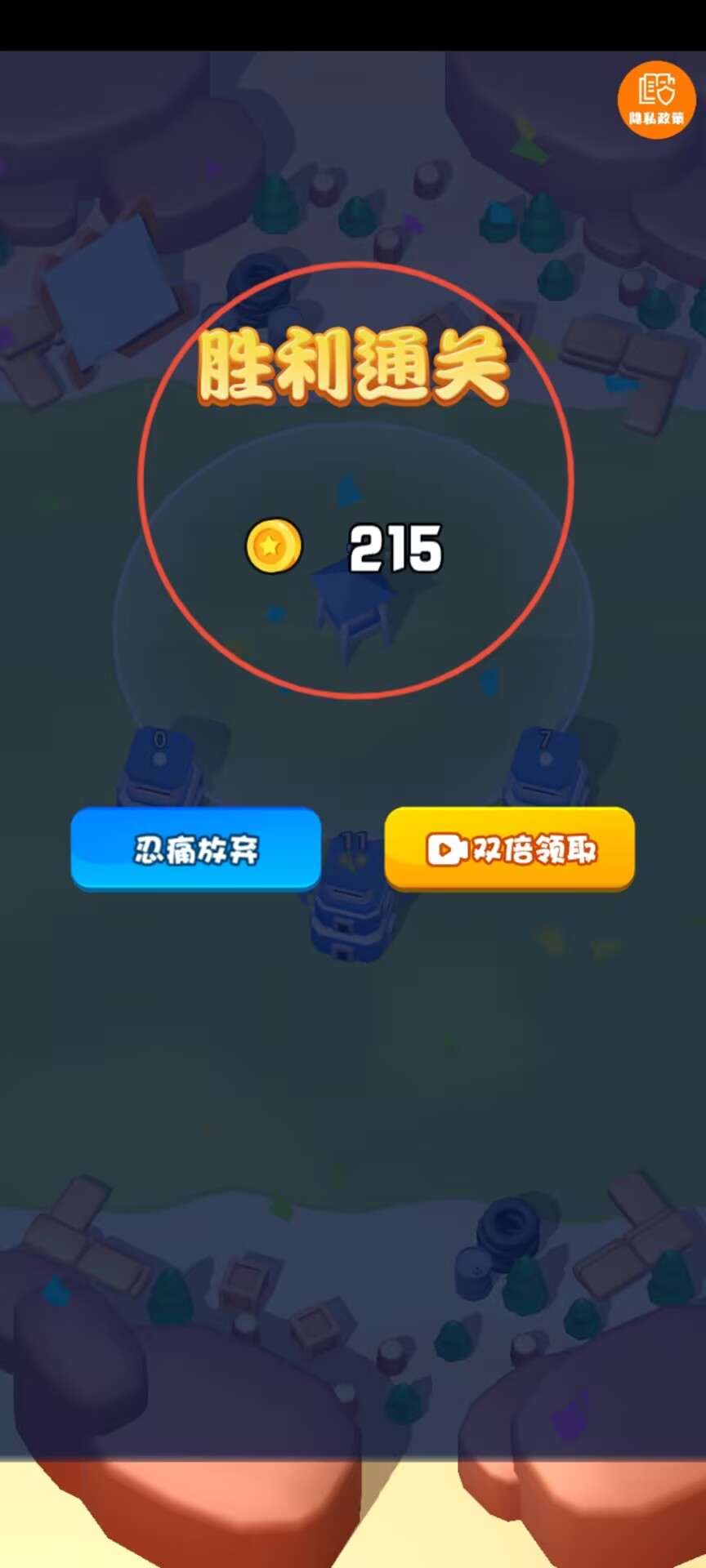Claim double reward with 双倍领取
The height and width of the screenshot is (1568, 706).
pos(510,849)
